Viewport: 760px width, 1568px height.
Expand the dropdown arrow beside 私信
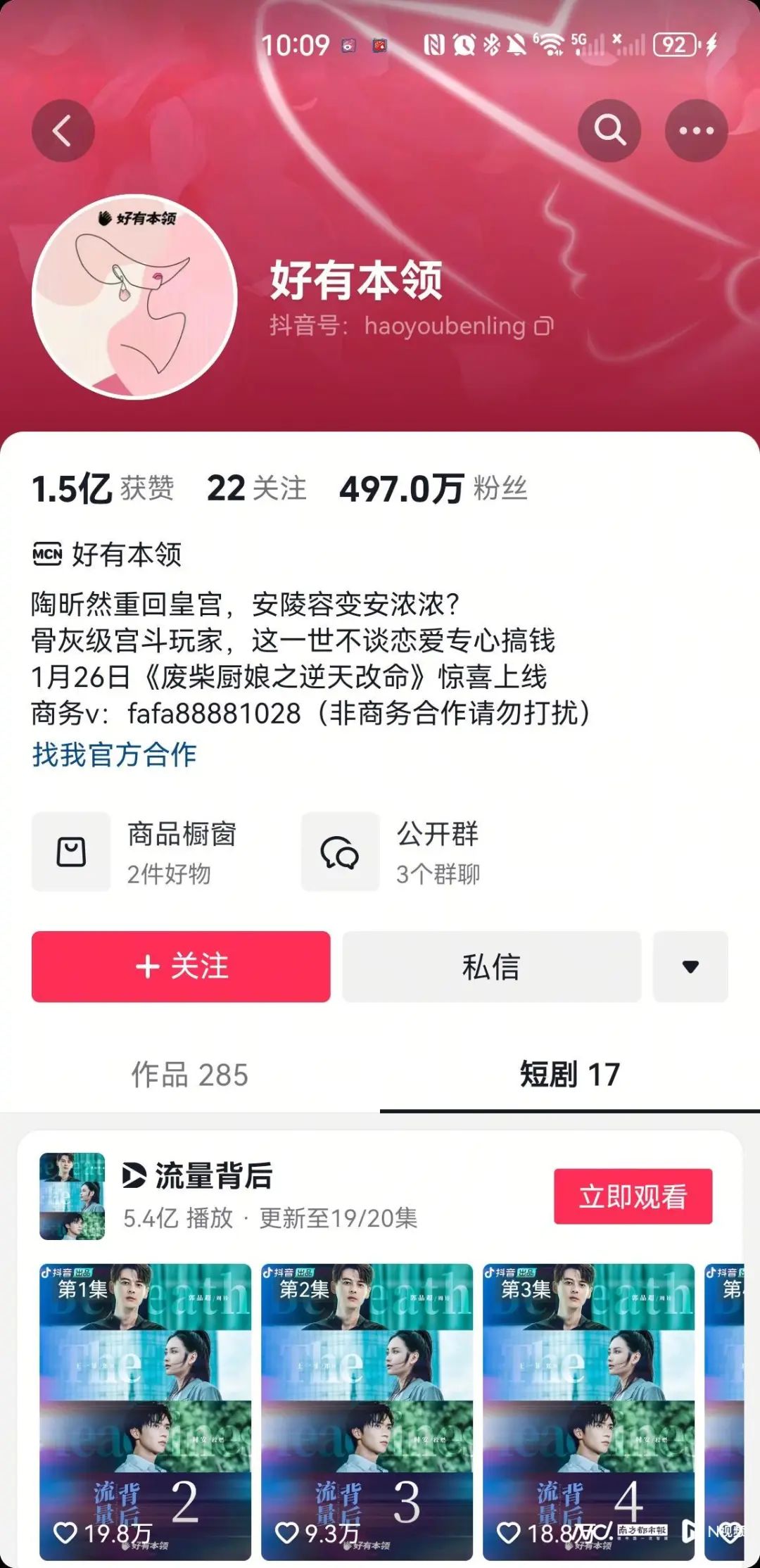click(x=690, y=966)
